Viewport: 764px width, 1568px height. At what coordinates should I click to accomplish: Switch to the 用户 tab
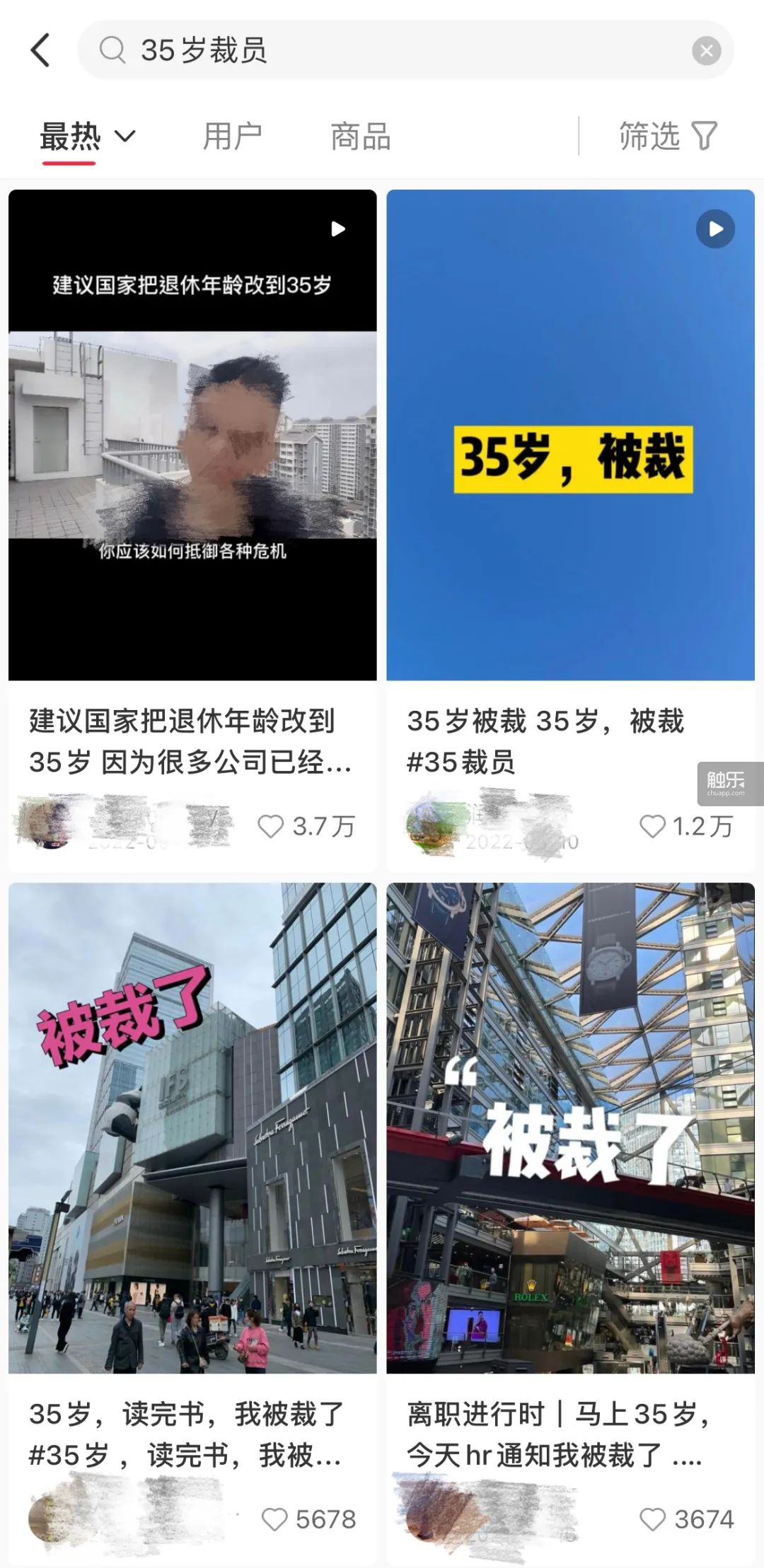click(x=232, y=137)
